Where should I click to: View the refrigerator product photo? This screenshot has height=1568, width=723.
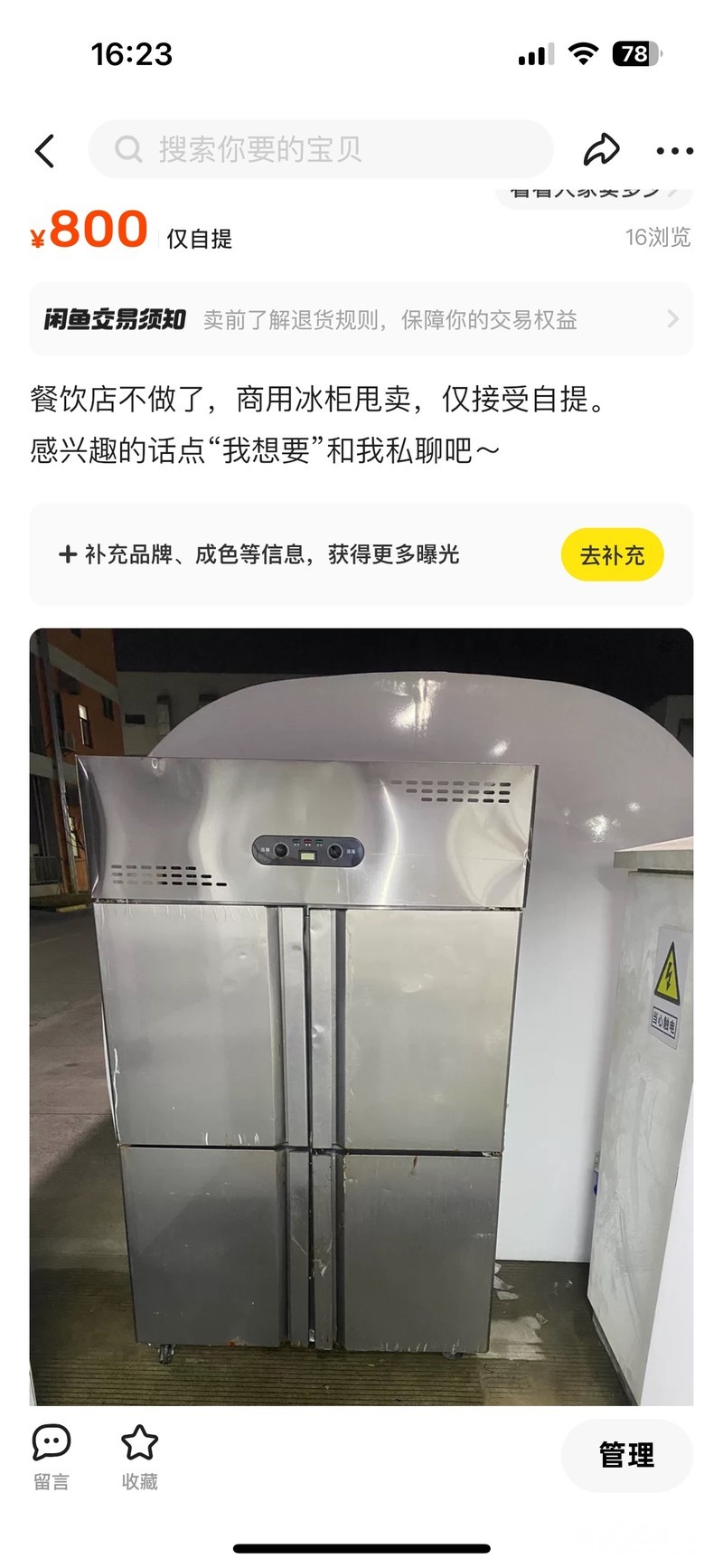pos(361,1016)
